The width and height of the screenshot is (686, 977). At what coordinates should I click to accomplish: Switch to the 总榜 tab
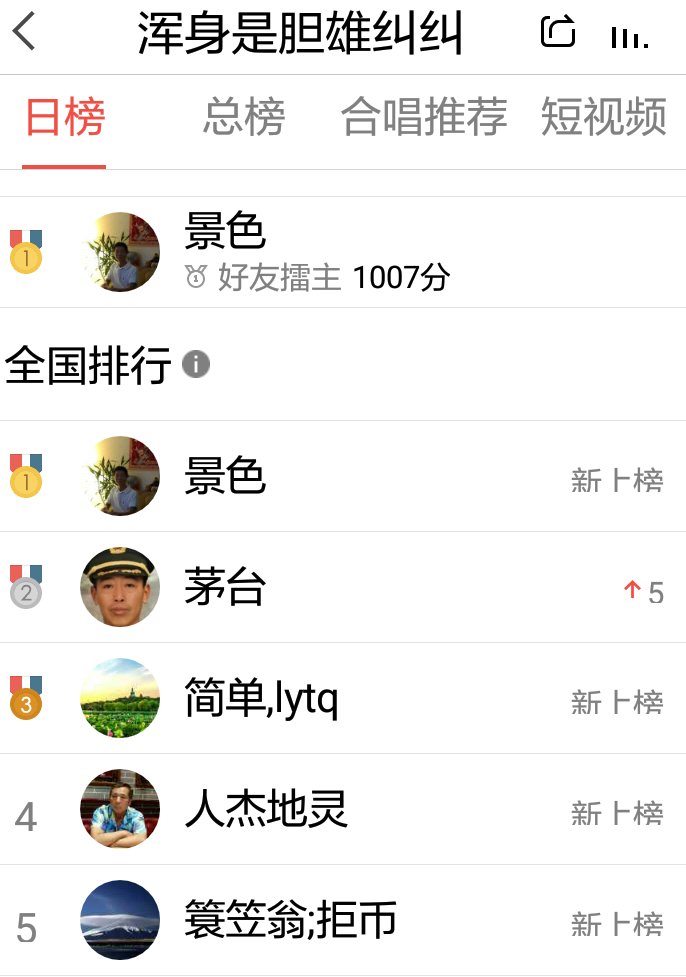[x=244, y=118]
